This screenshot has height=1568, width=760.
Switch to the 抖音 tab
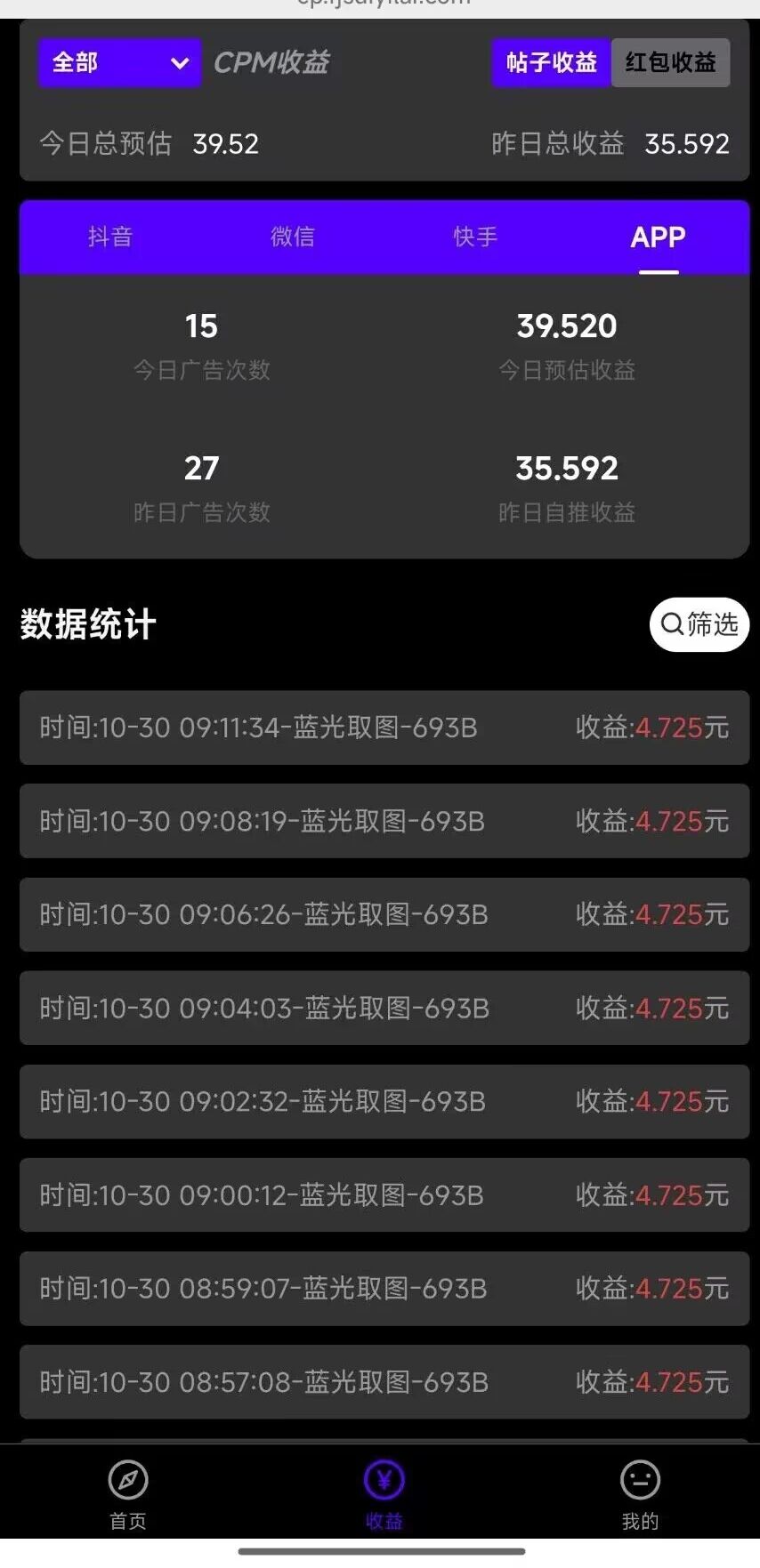tap(111, 237)
